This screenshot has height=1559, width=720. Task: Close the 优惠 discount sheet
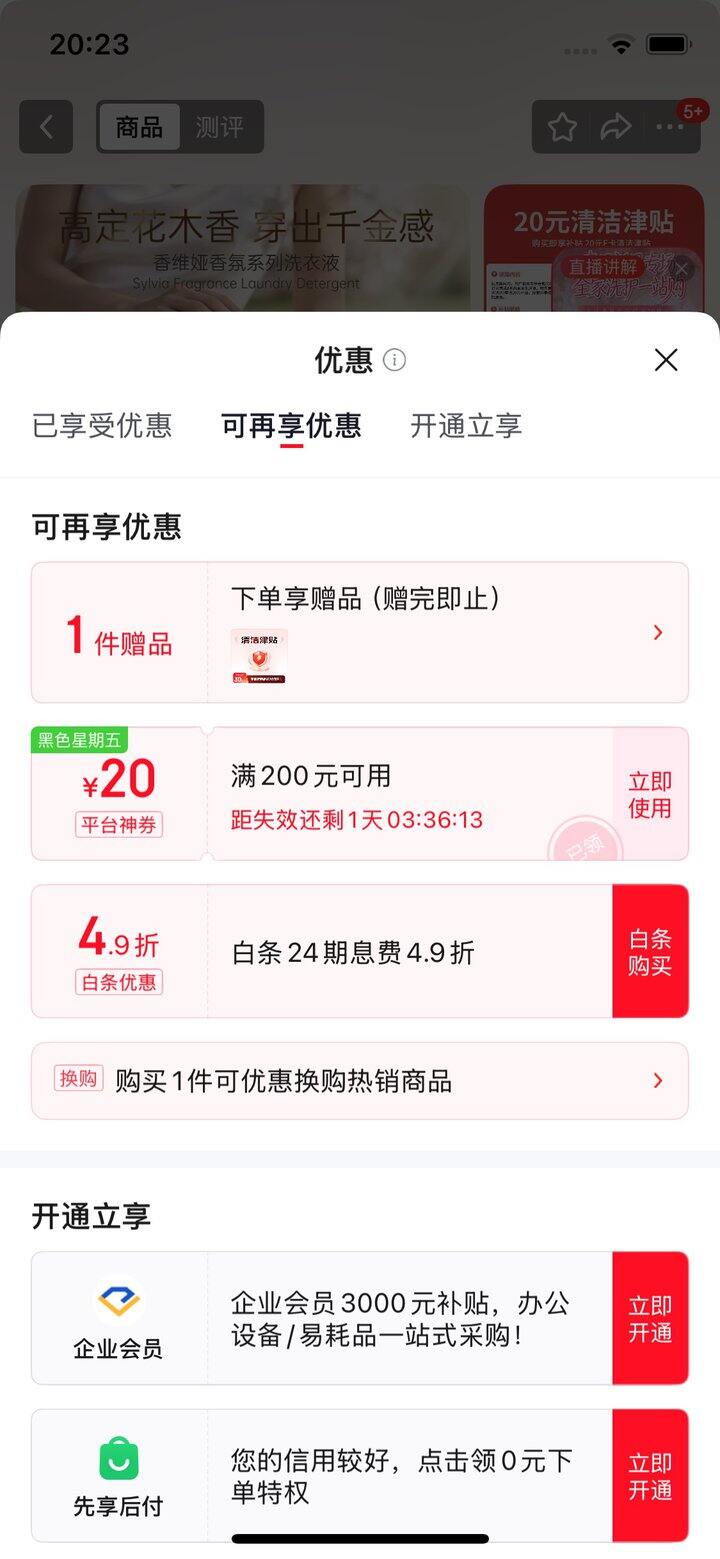pos(666,360)
